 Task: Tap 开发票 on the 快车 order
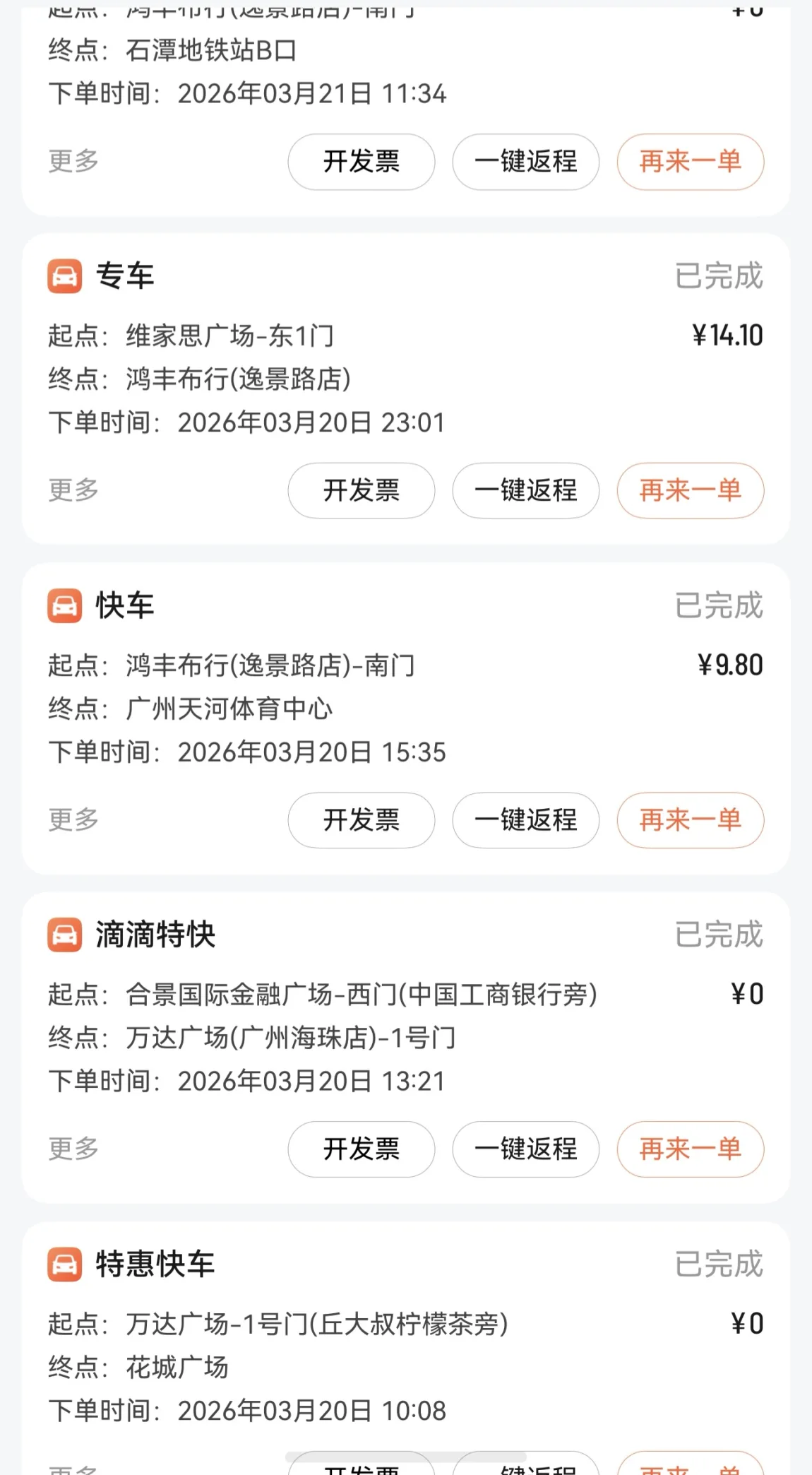(361, 820)
